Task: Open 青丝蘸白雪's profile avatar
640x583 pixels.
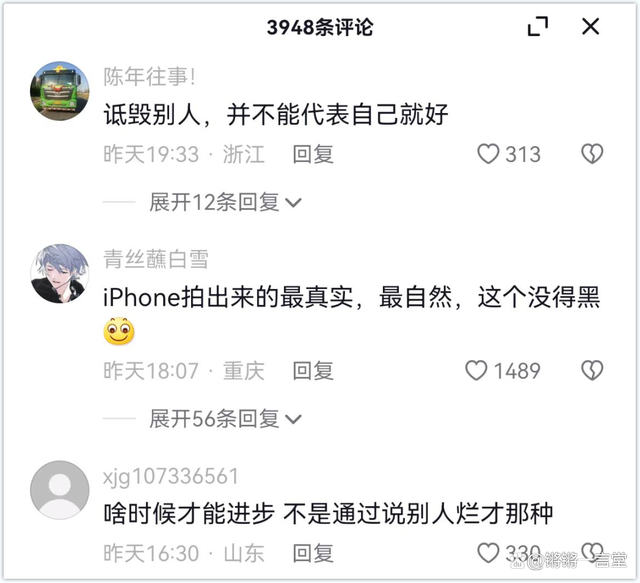Action: tap(60, 272)
